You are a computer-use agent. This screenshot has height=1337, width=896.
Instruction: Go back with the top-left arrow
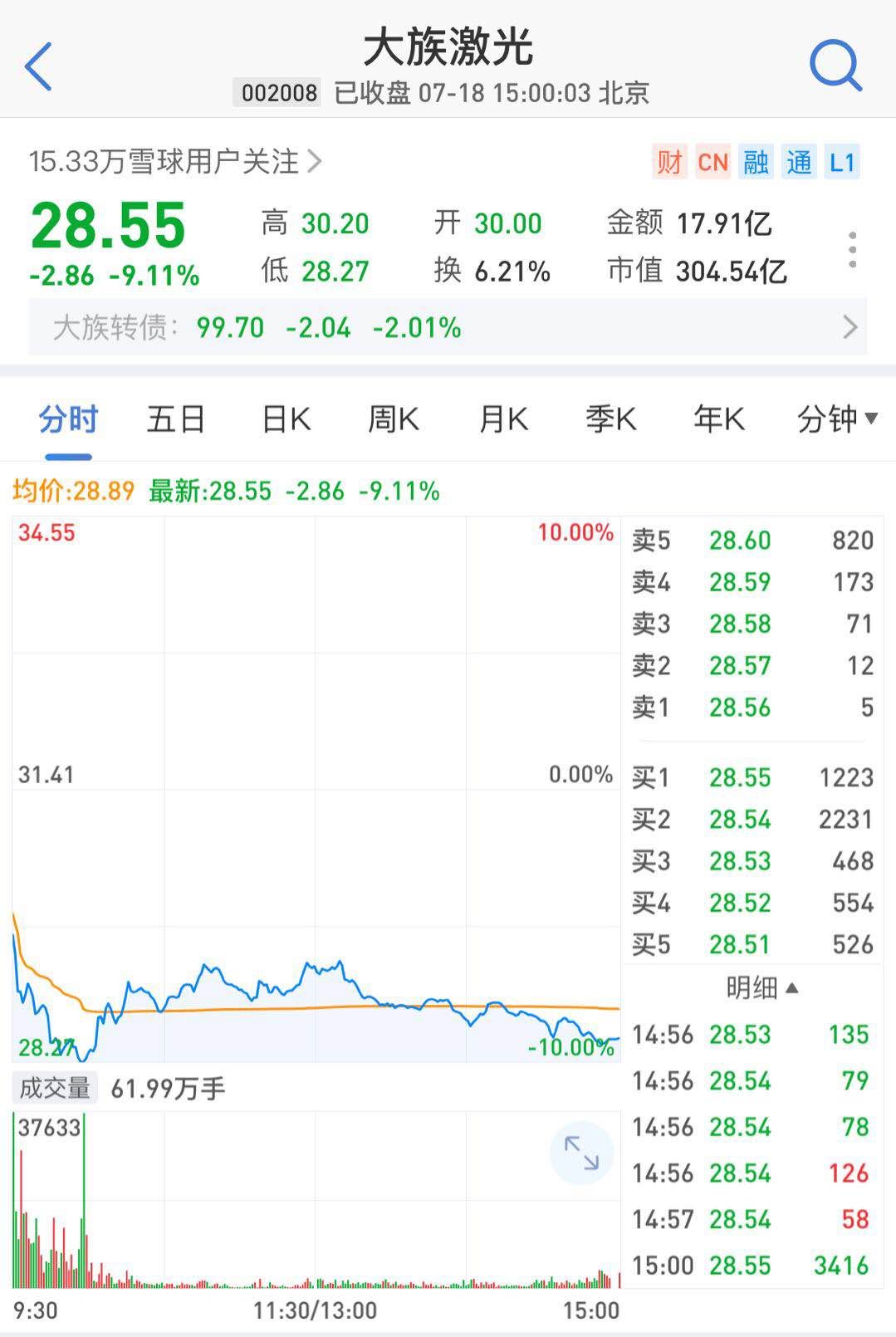click(38, 66)
